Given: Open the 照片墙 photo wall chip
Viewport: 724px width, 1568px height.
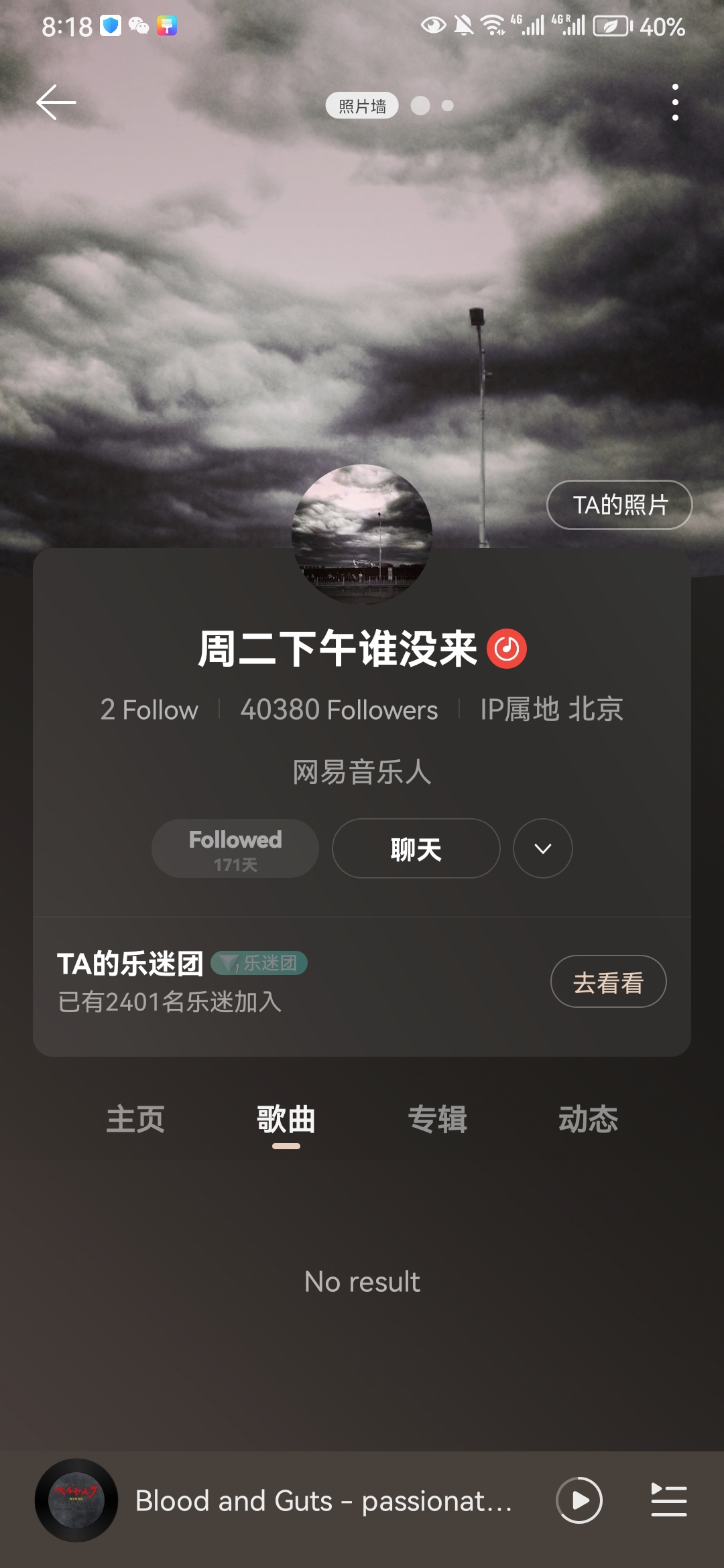Looking at the screenshot, I should (x=362, y=106).
